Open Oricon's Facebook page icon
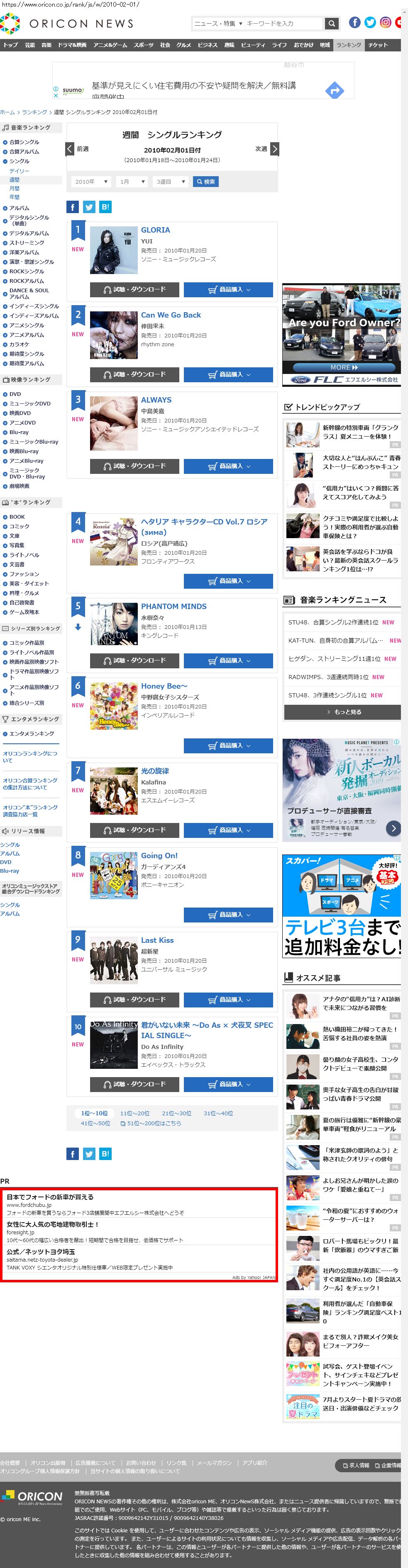Image resolution: width=408 pixels, height=1568 pixels. (354, 22)
